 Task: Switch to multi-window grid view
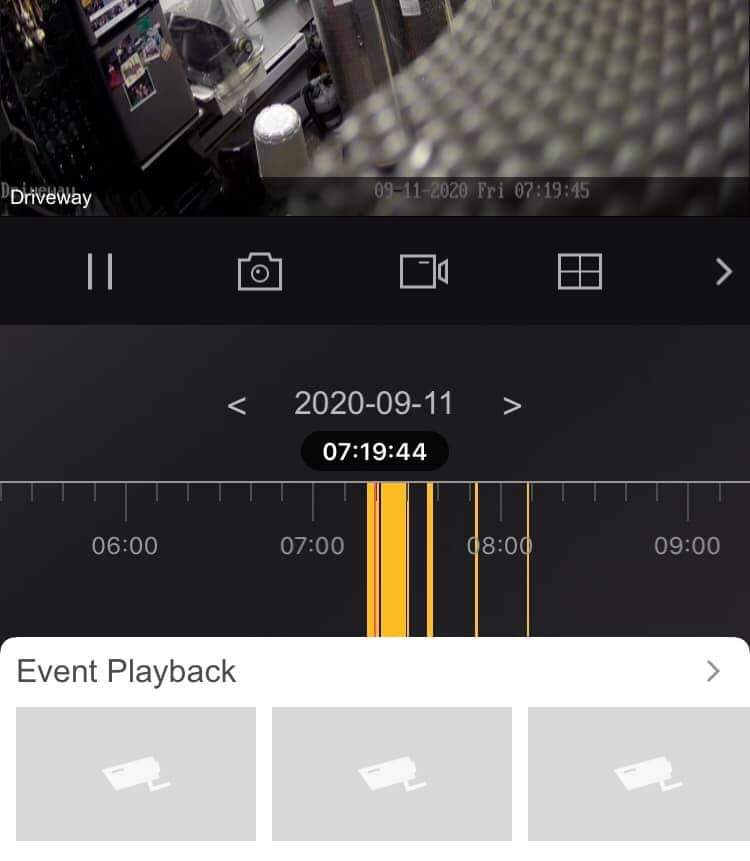click(579, 271)
